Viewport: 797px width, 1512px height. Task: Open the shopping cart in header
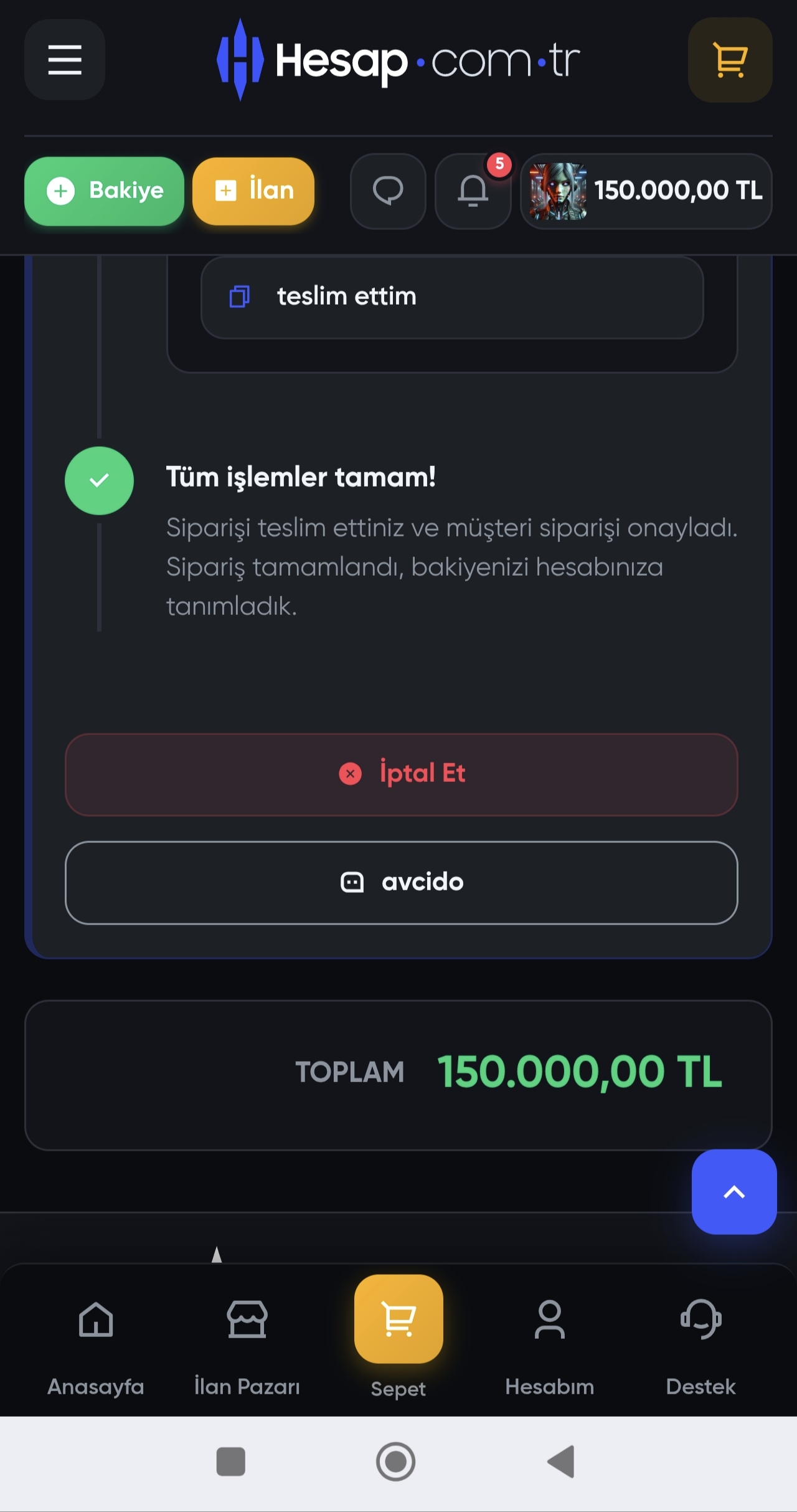tap(730, 60)
